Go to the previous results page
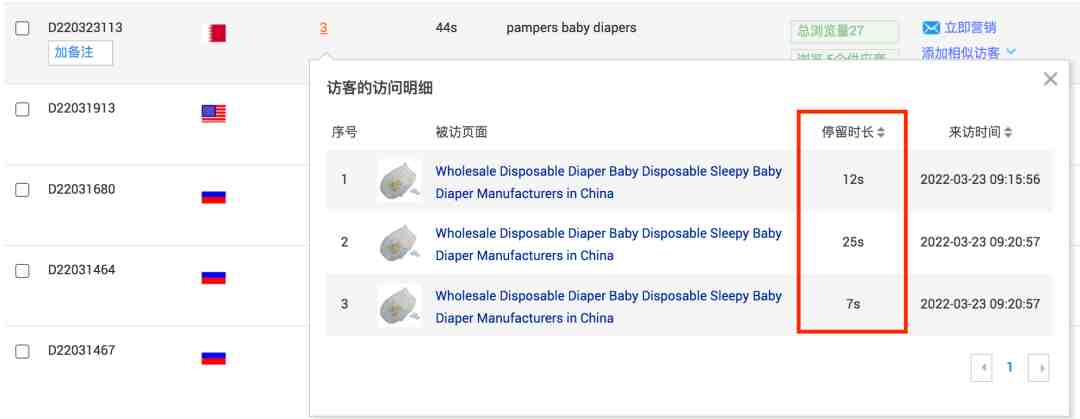 tap(981, 368)
